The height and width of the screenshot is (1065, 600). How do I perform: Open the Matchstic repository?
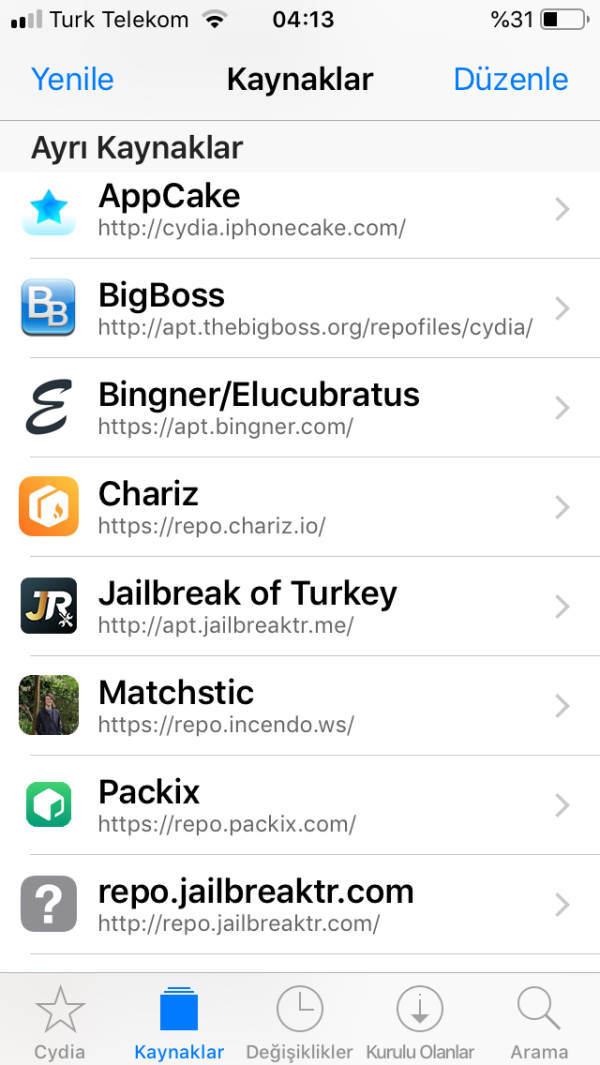pyautogui.click(x=300, y=706)
